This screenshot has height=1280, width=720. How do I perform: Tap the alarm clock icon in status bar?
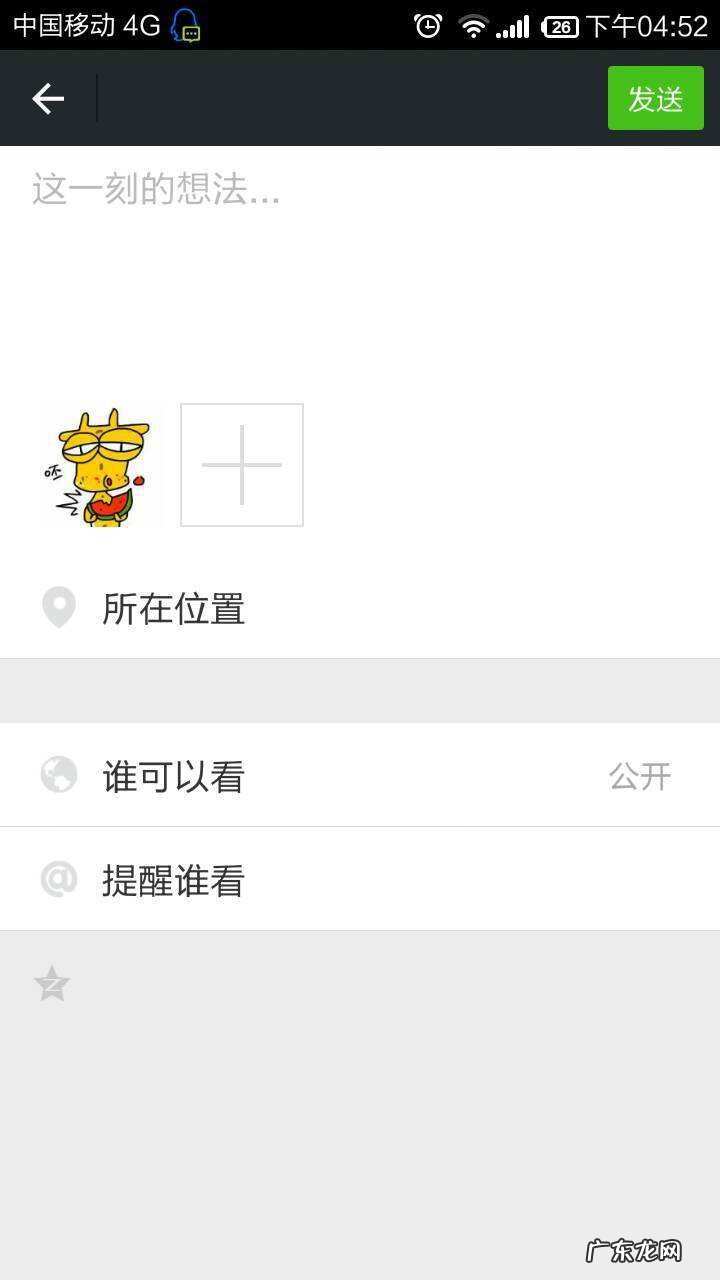[x=428, y=23]
